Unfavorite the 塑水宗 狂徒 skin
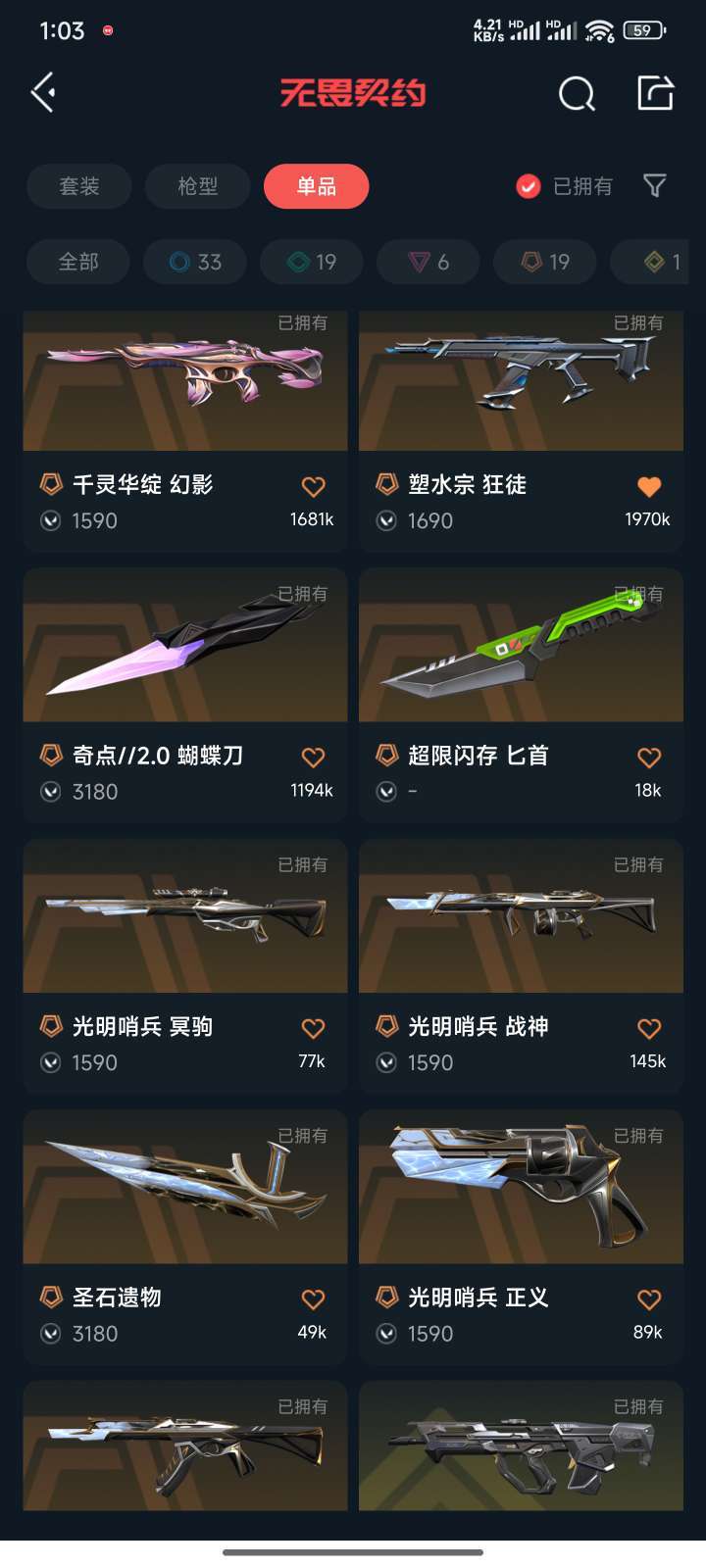Viewport: 706px width, 1568px height. 649,486
